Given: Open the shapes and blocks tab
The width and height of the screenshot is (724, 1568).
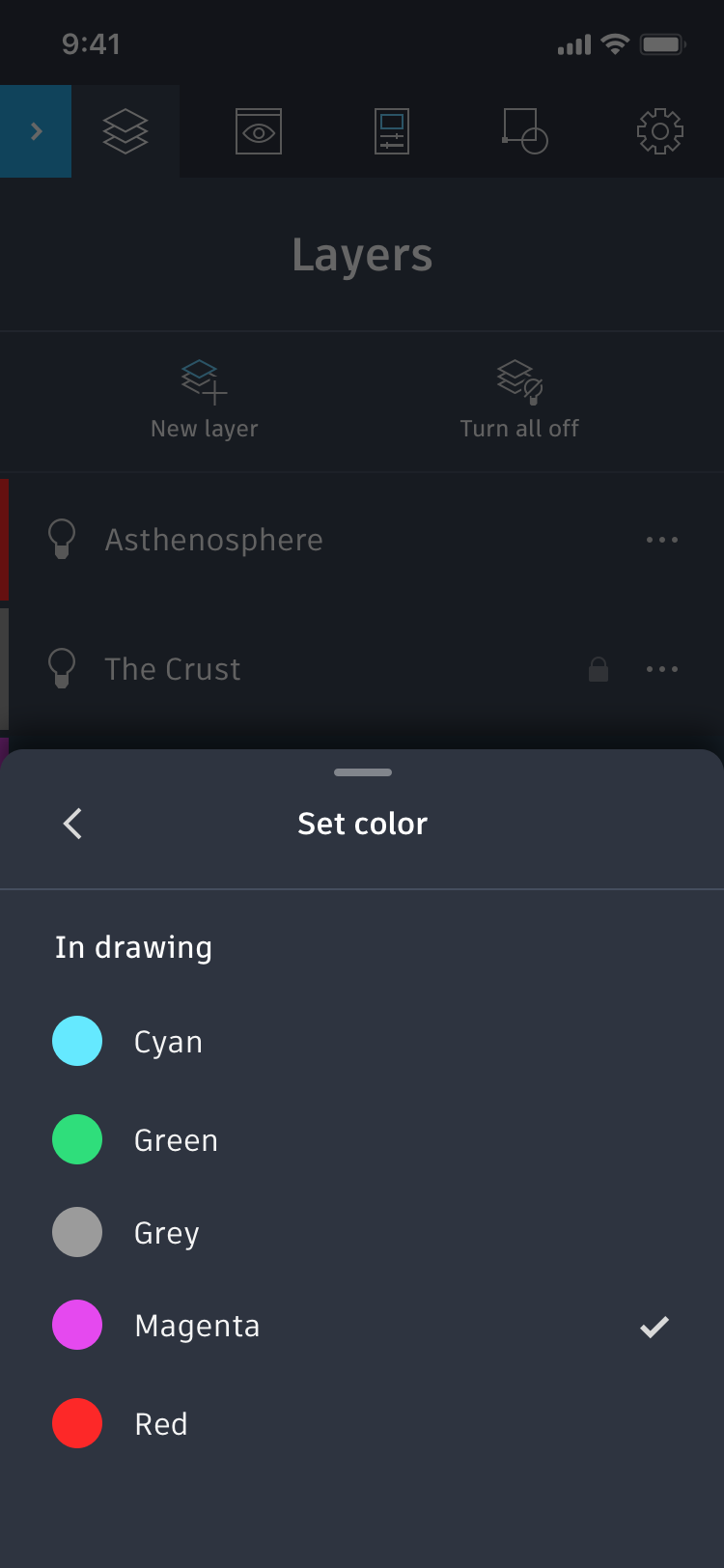Looking at the screenshot, I should click(x=525, y=131).
